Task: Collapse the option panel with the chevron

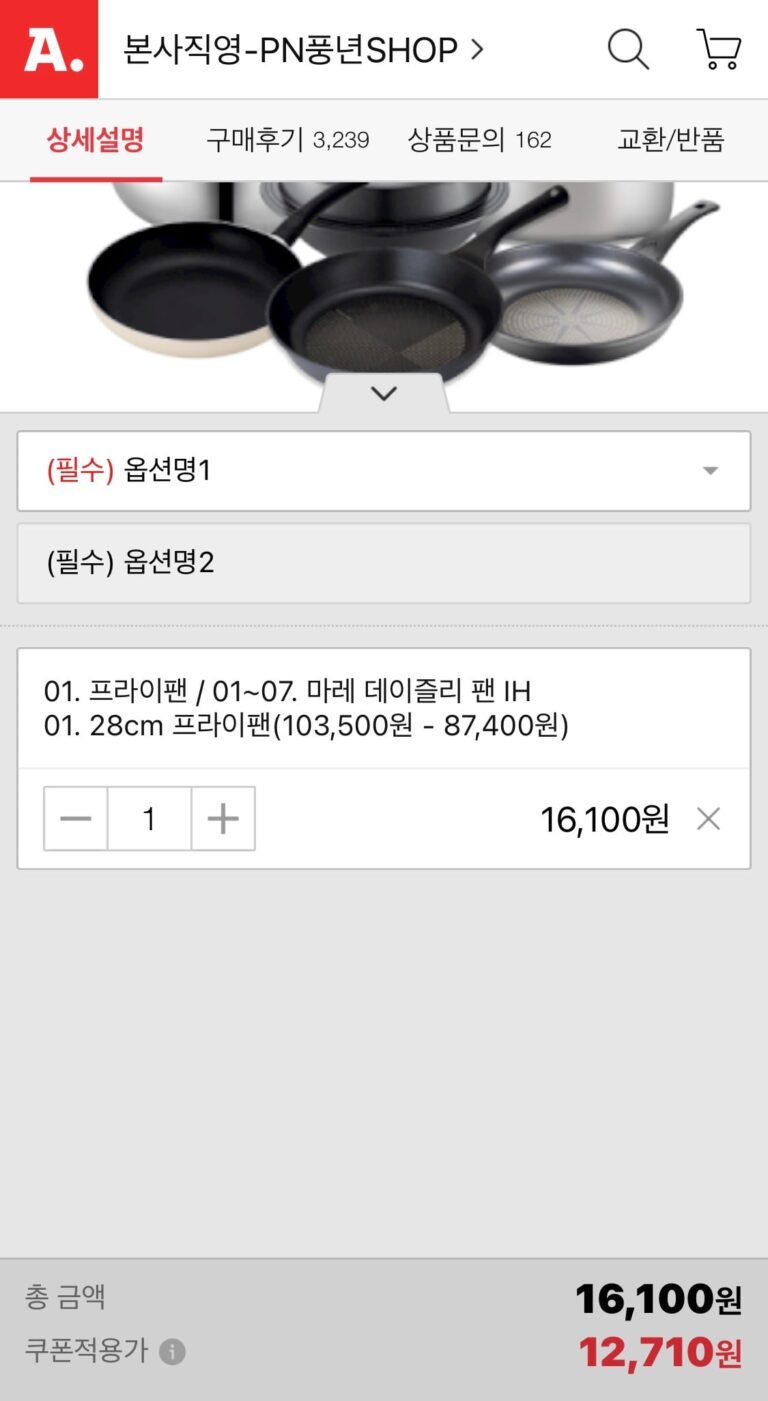Action: coord(384,394)
